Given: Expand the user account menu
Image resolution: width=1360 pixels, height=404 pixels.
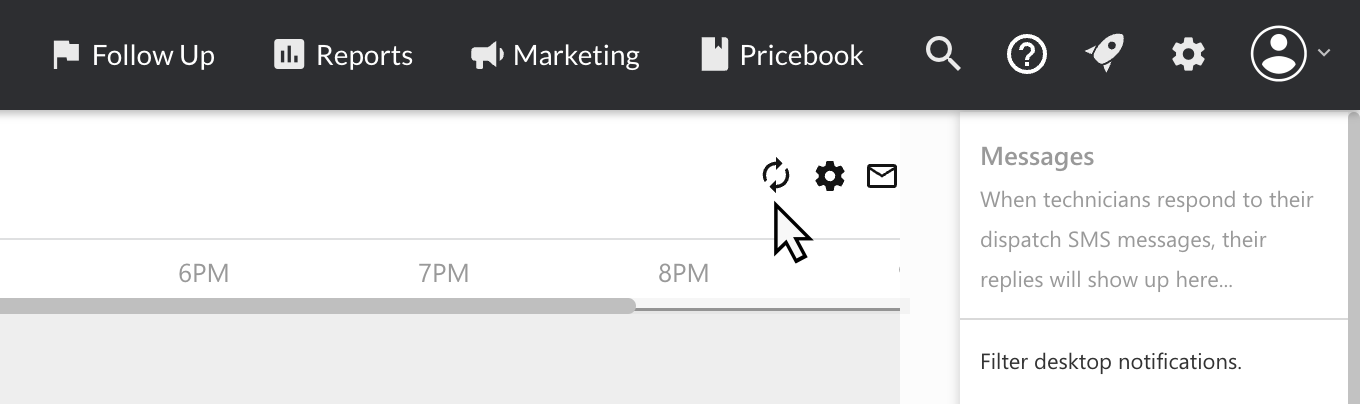Looking at the screenshot, I should click(x=1290, y=54).
